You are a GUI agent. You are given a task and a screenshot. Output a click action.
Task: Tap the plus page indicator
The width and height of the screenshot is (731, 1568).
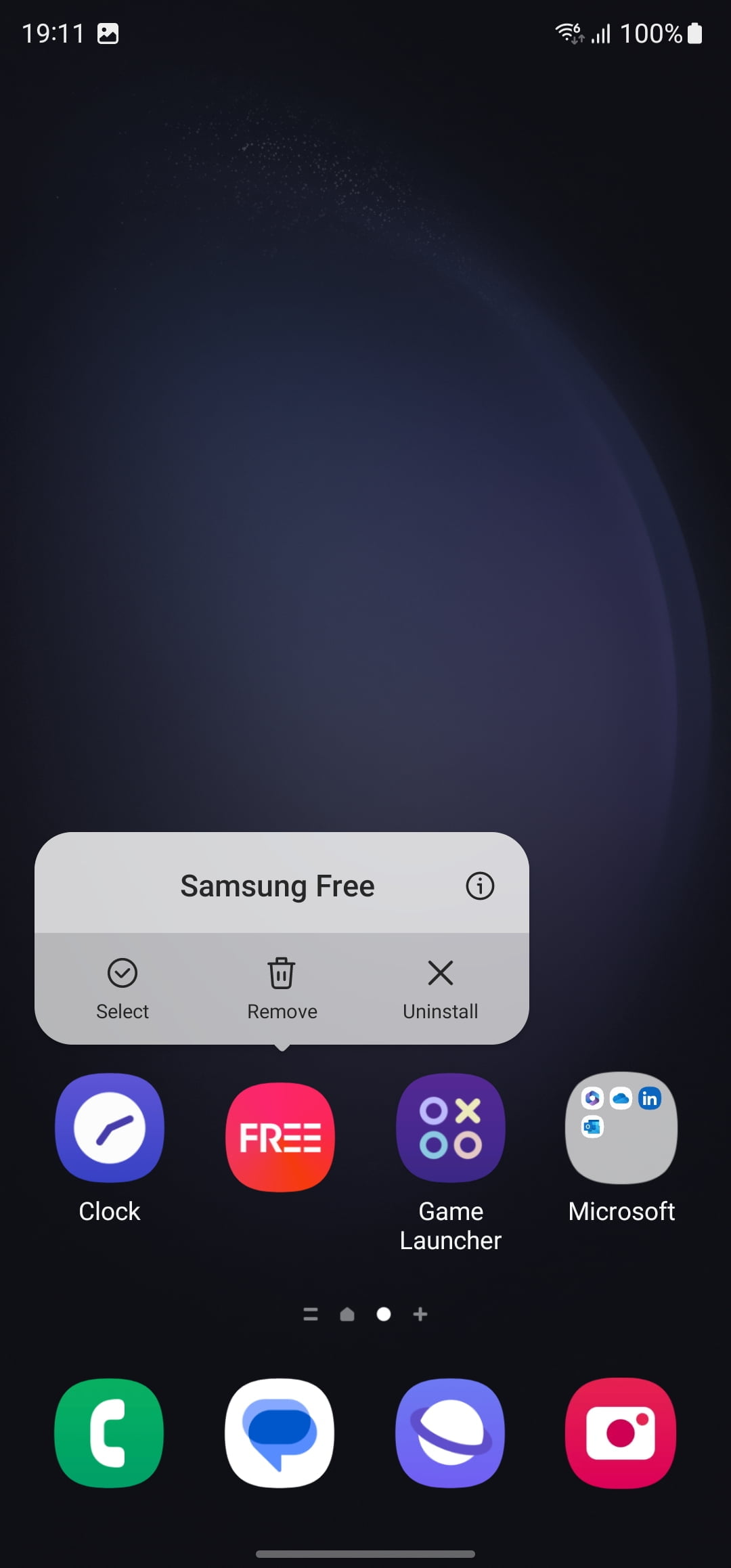pyautogui.click(x=420, y=1314)
